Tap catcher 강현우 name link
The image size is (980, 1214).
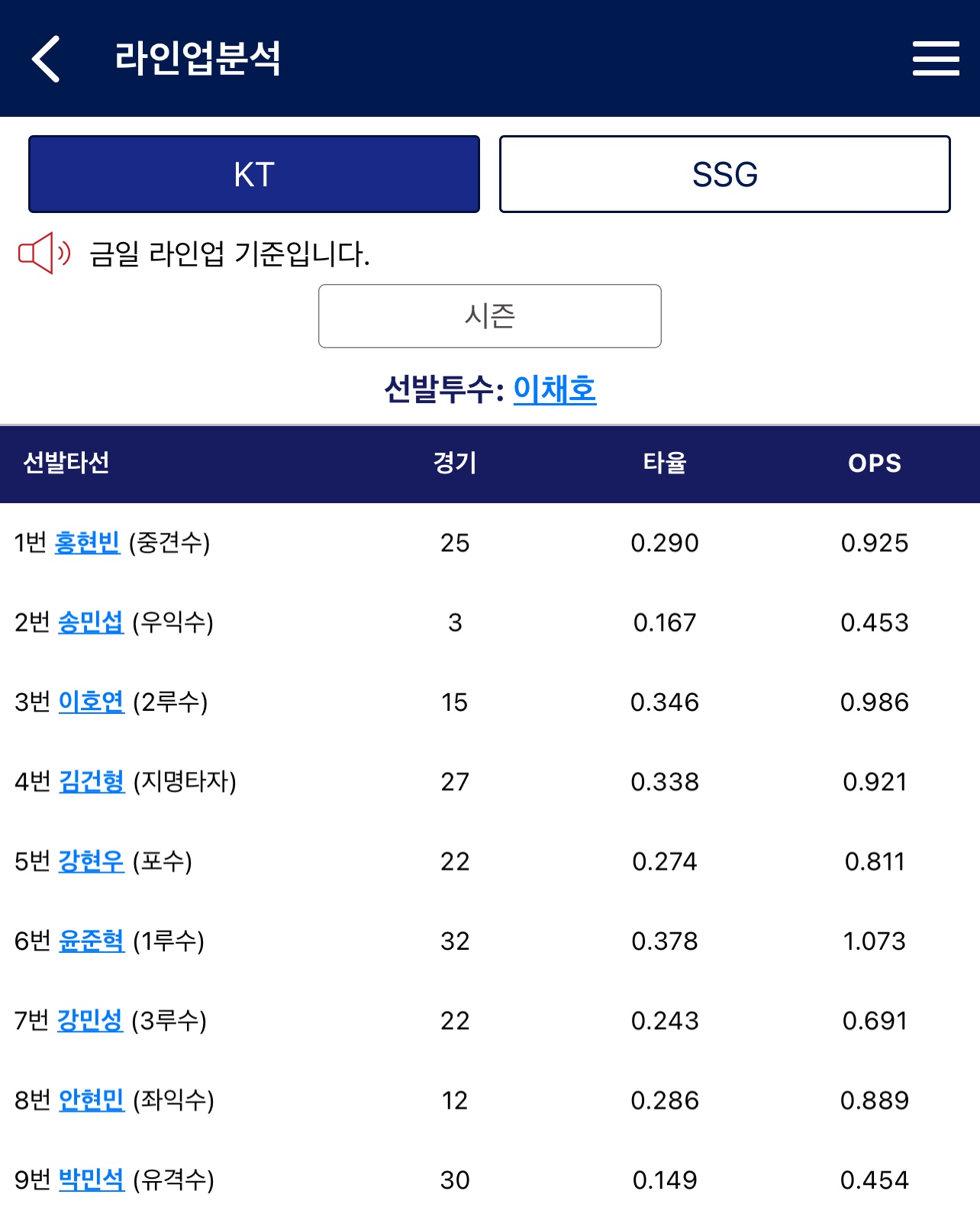(x=91, y=861)
